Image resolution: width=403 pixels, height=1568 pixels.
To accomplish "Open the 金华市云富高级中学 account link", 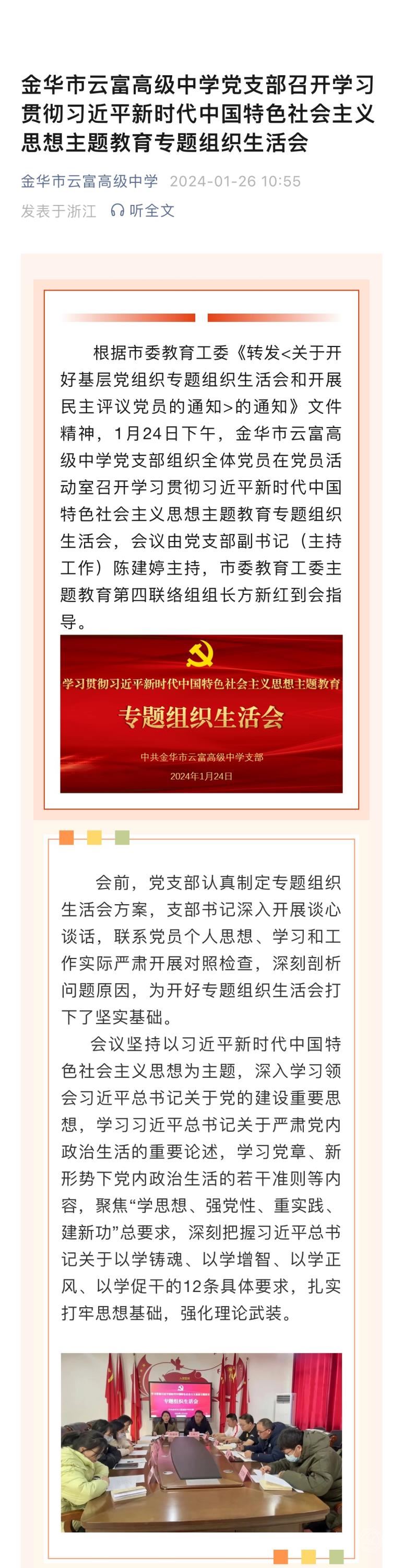I will click(x=89, y=181).
